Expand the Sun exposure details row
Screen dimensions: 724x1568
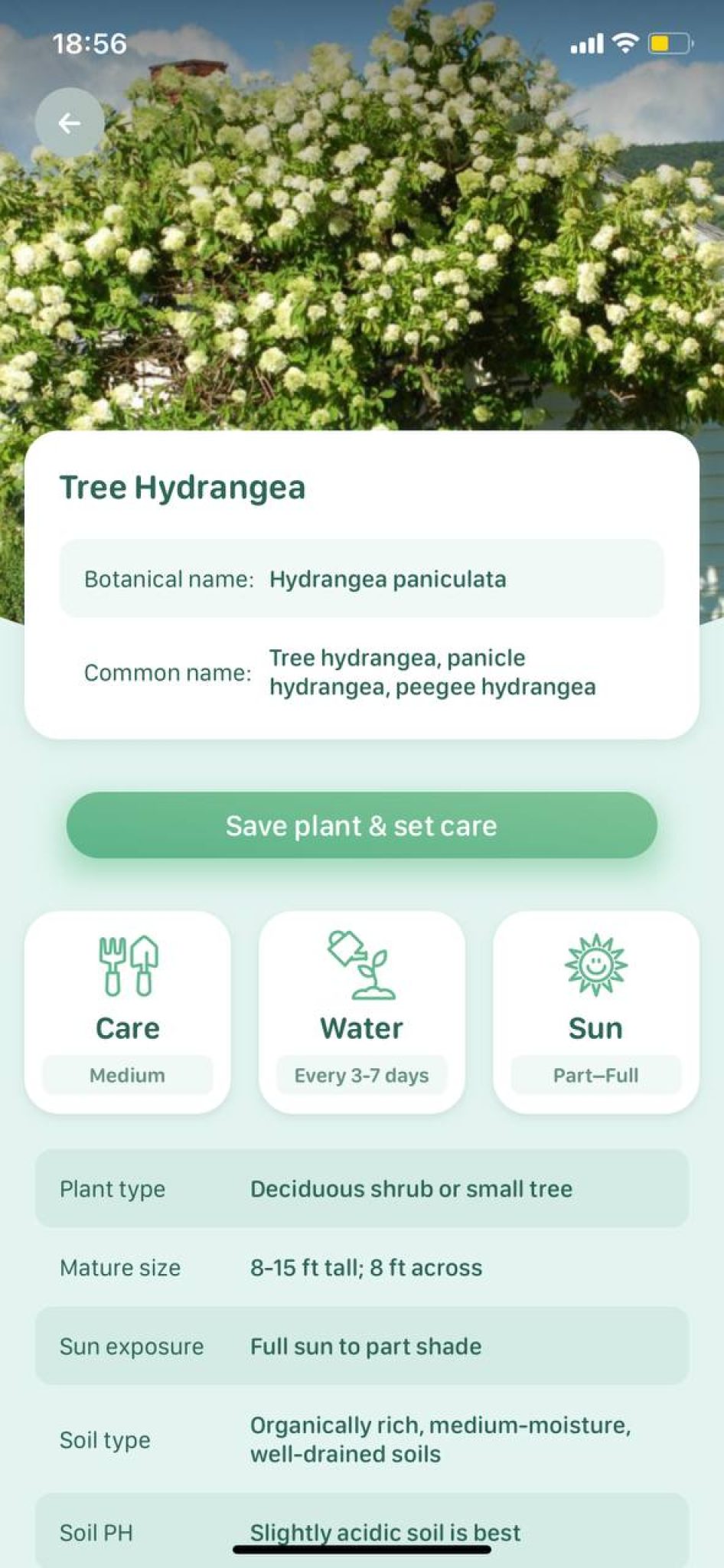tap(360, 1346)
